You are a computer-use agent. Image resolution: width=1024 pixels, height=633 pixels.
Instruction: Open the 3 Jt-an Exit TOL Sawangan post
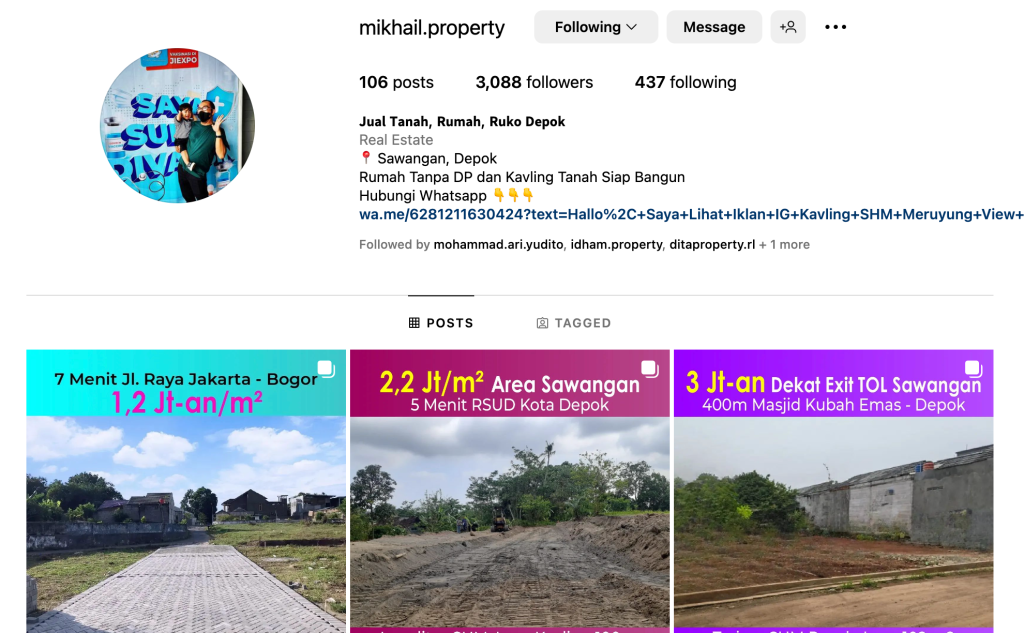(833, 490)
